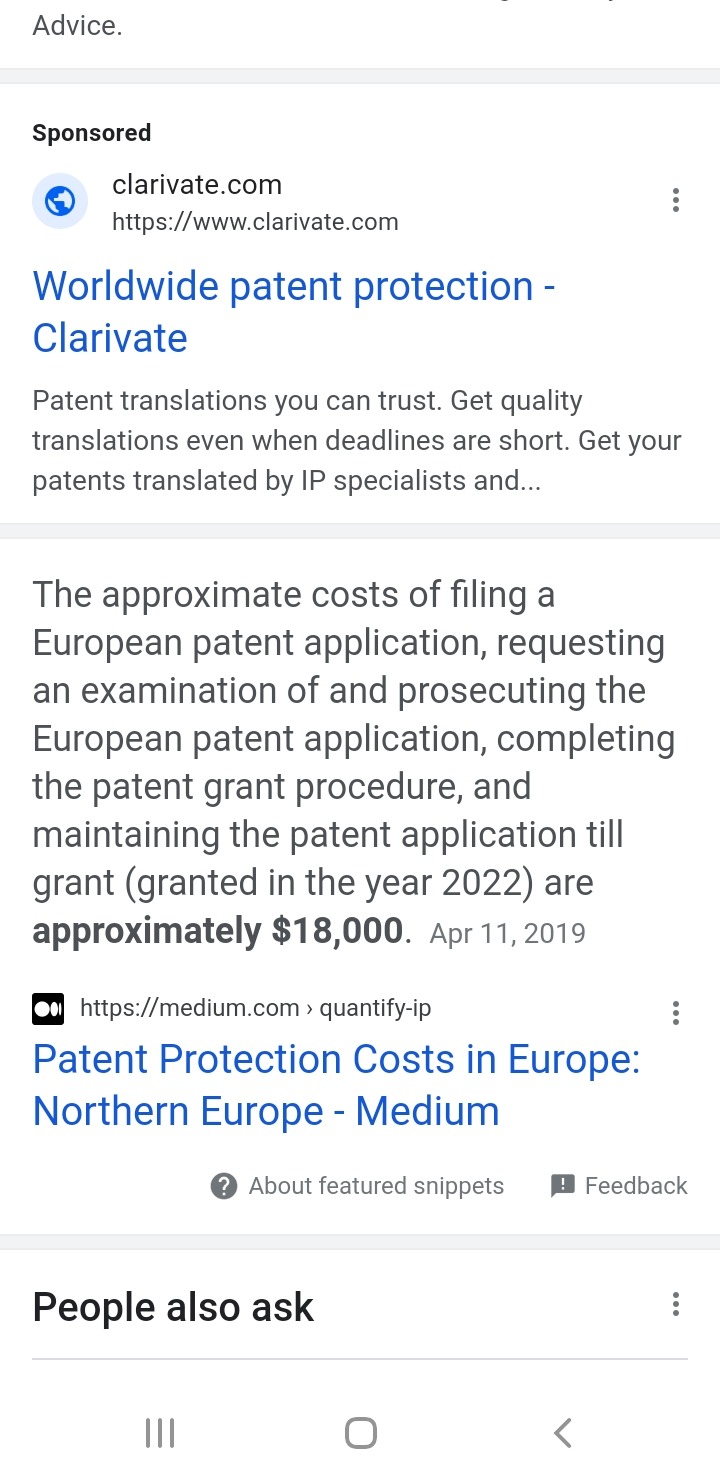
Task: Open recent apps from the navigation bar
Action: 160,1433
